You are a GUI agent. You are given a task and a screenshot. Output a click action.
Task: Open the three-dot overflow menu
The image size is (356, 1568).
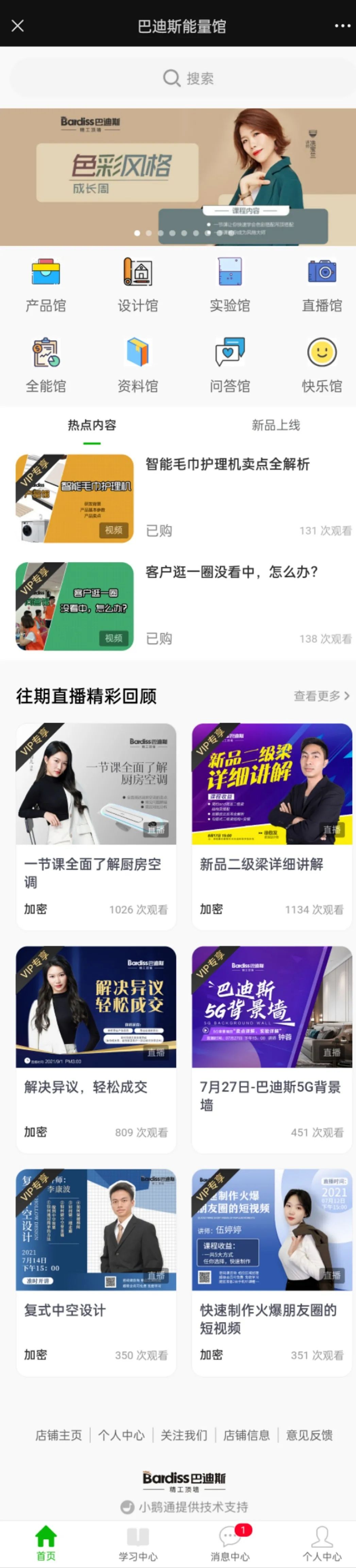pos(342,26)
